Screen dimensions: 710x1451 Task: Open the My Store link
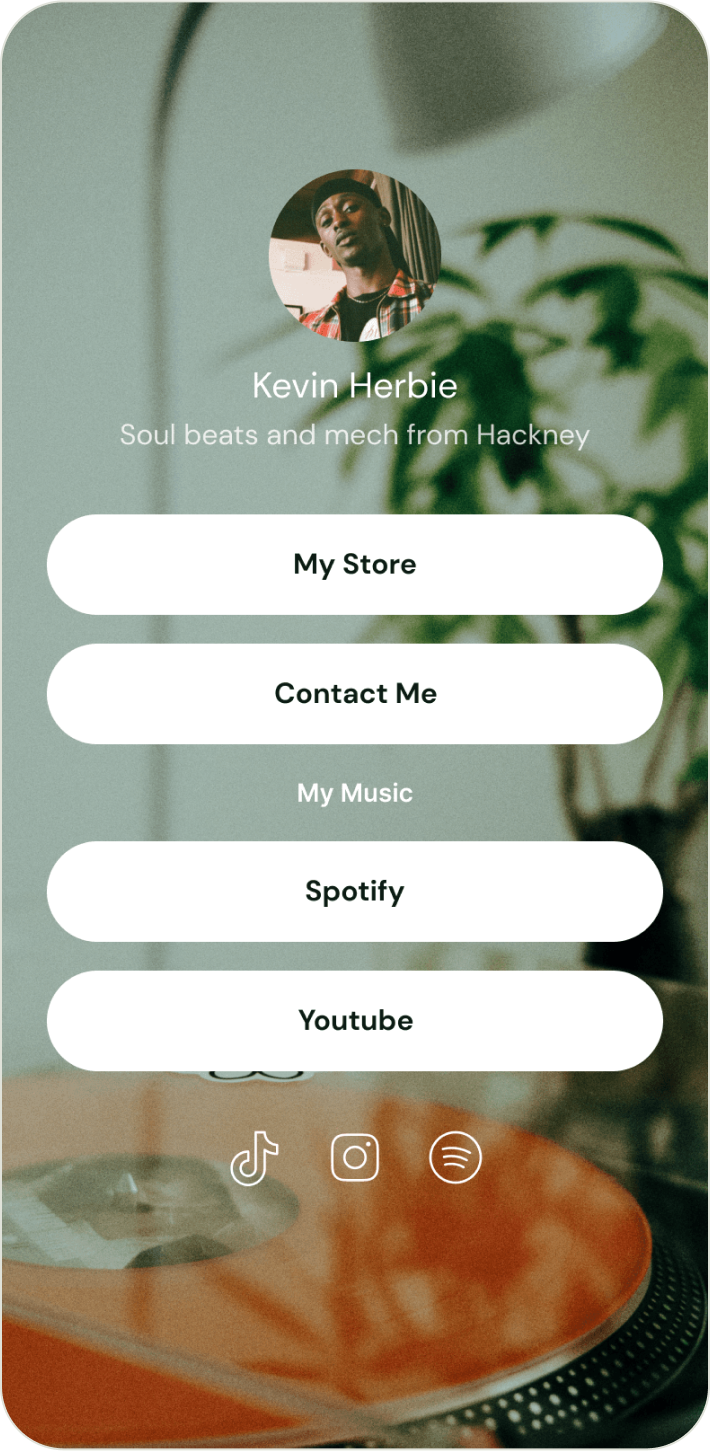coord(354,564)
